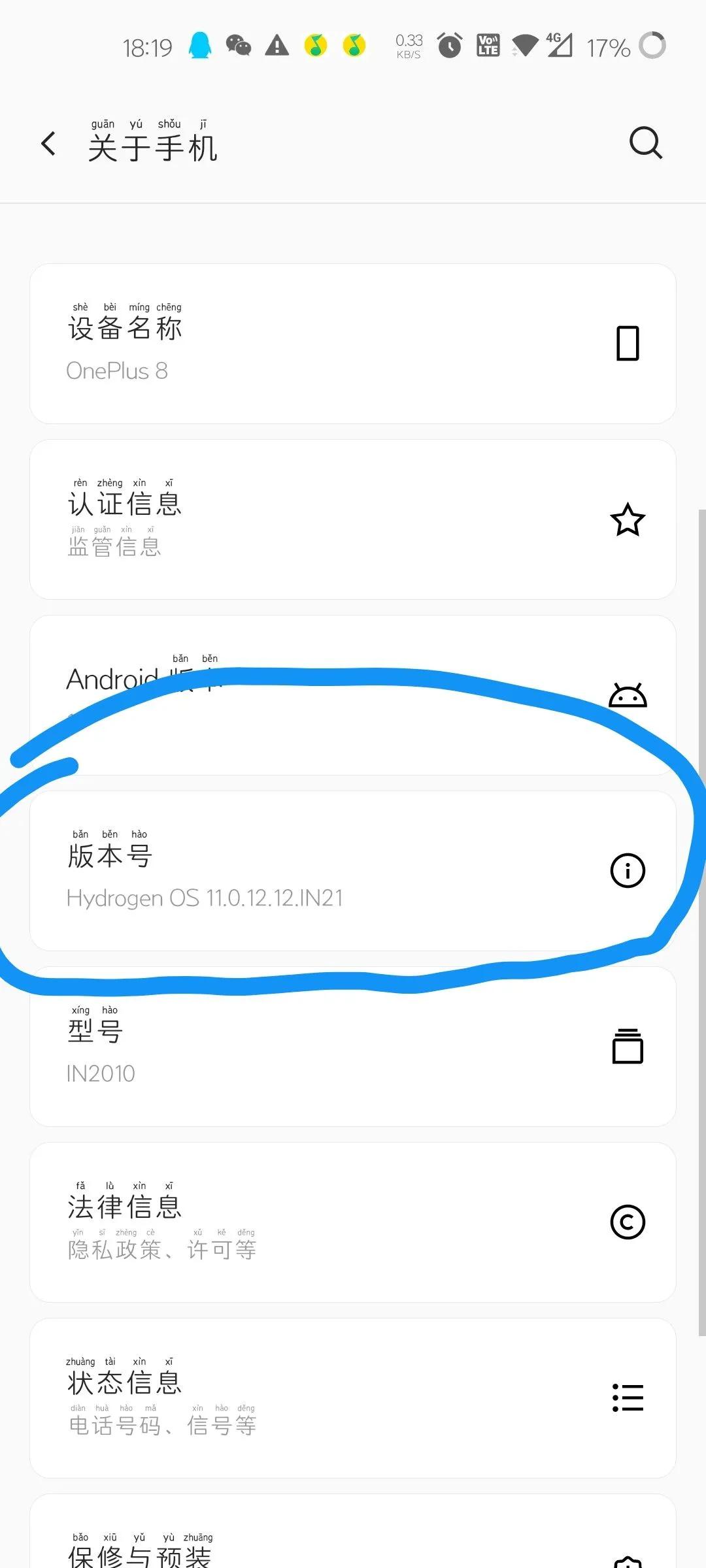The width and height of the screenshot is (706, 1568).
Task: Tap the search icon to find settings
Action: (x=646, y=142)
